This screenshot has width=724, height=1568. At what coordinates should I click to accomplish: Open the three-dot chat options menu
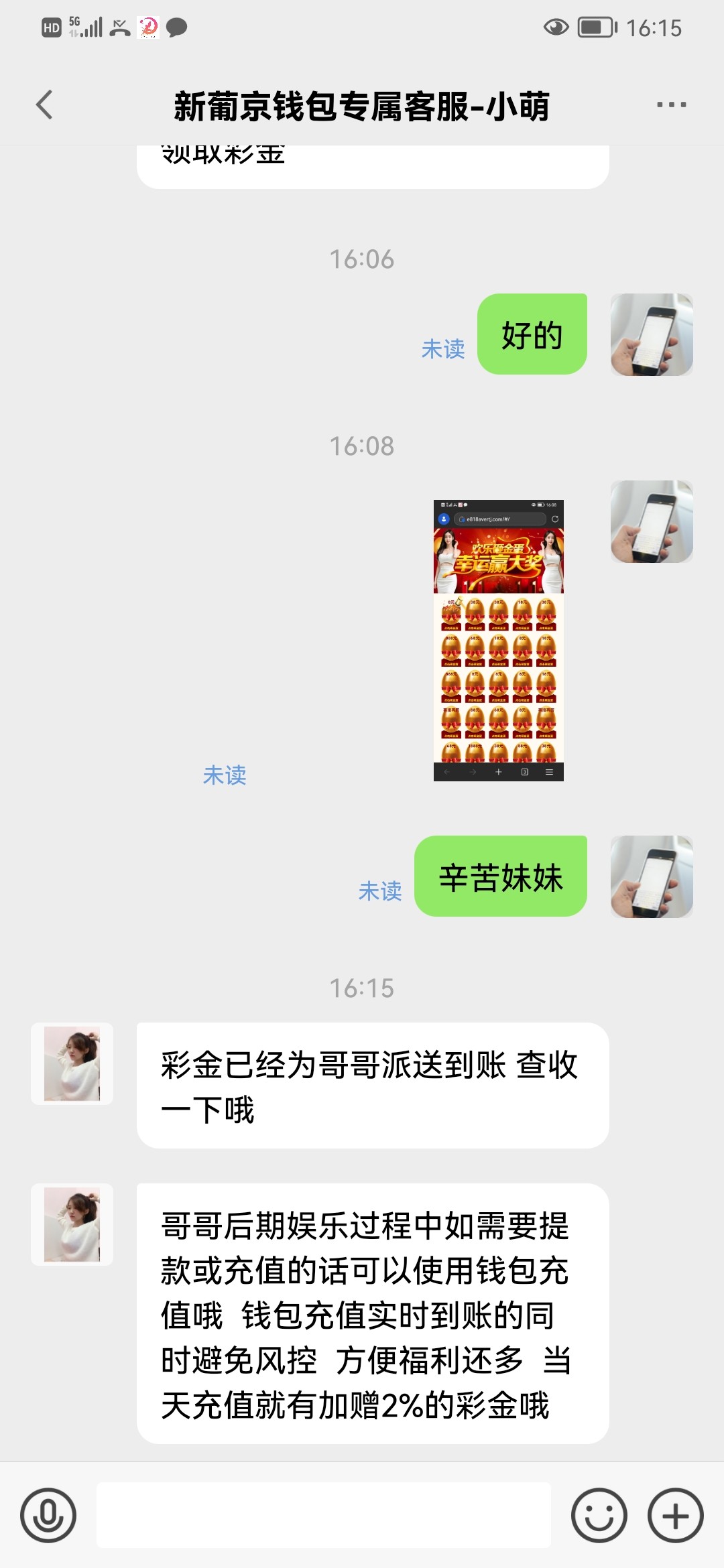coord(671,105)
